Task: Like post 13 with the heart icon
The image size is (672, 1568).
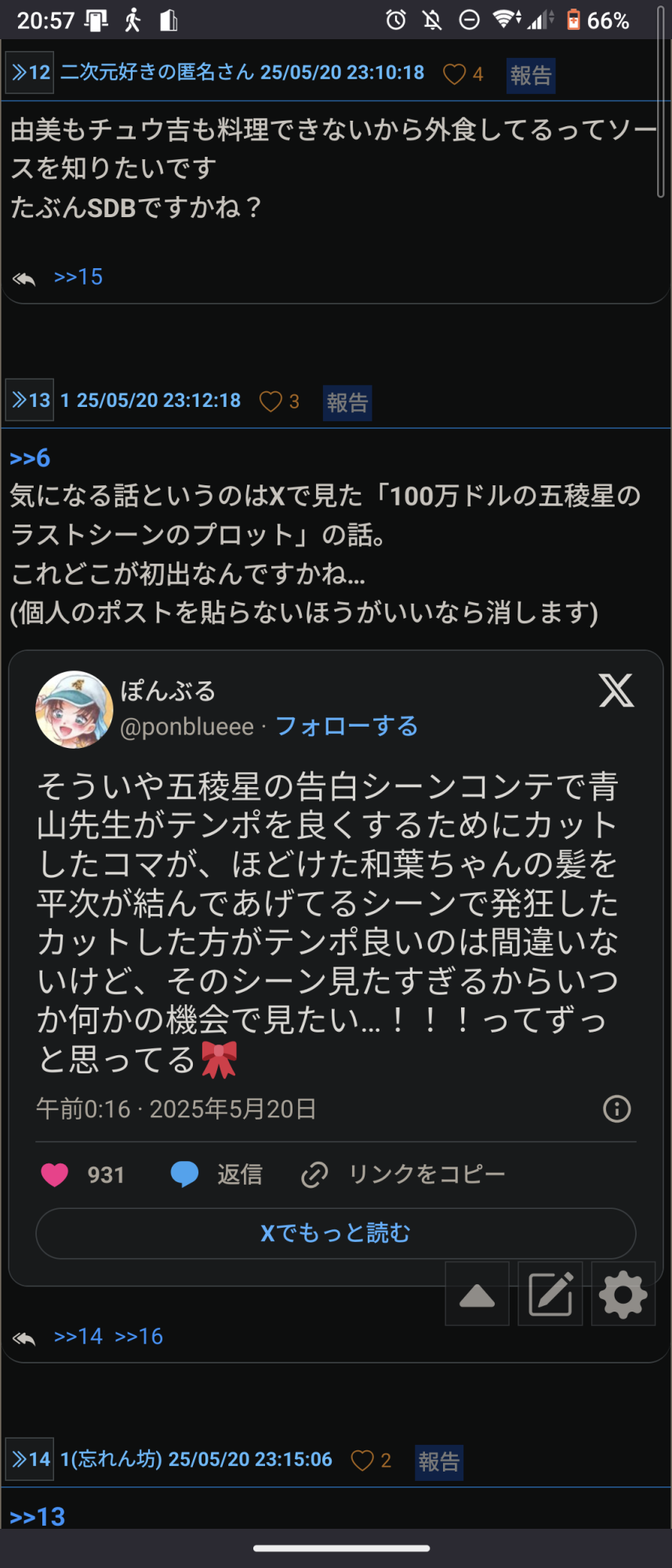Action: (271, 402)
